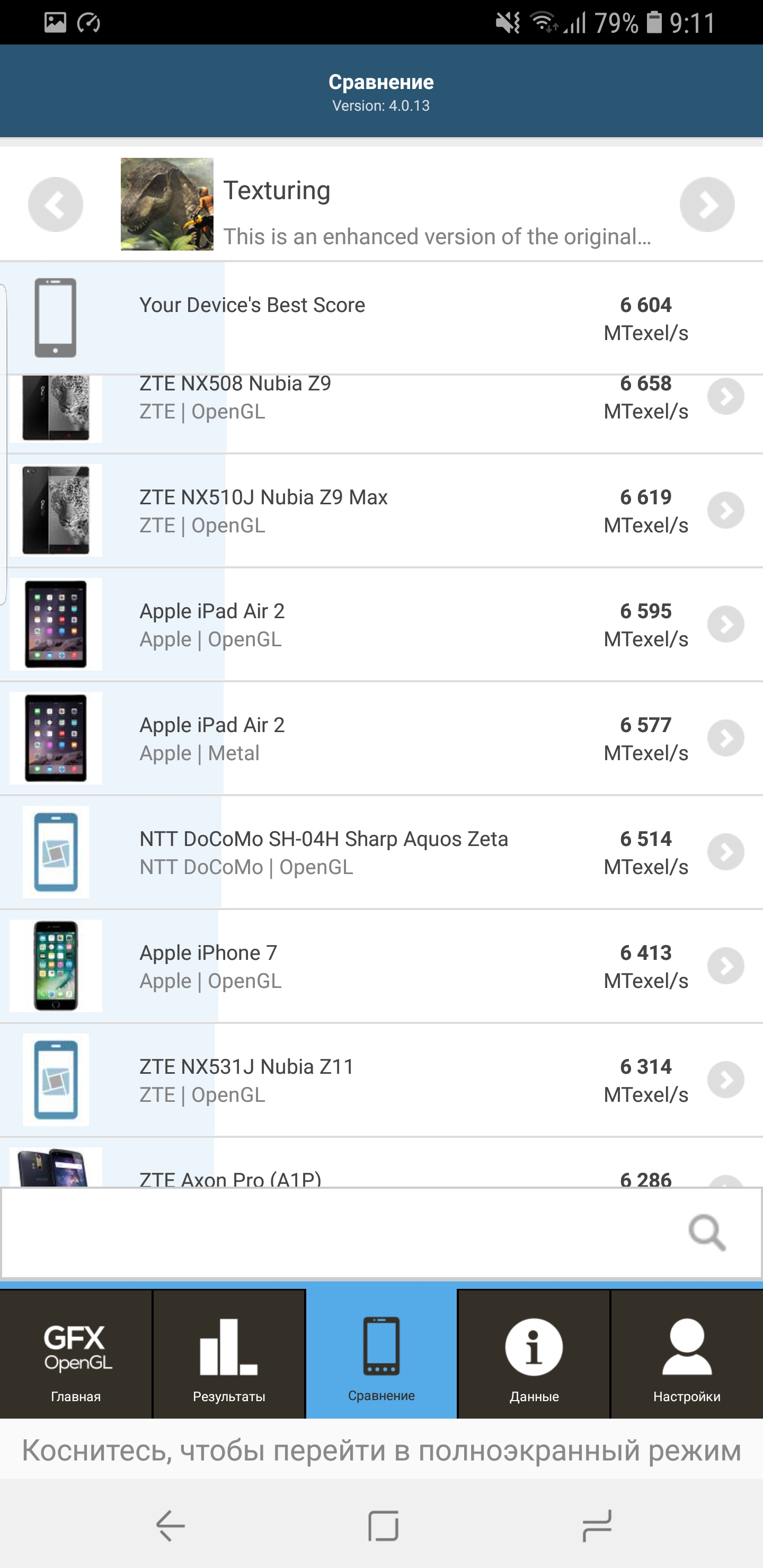Viewport: 763px width, 1568px height.
Task: Open Apple iPhone 7 details
Action: (x=725, y=965)
